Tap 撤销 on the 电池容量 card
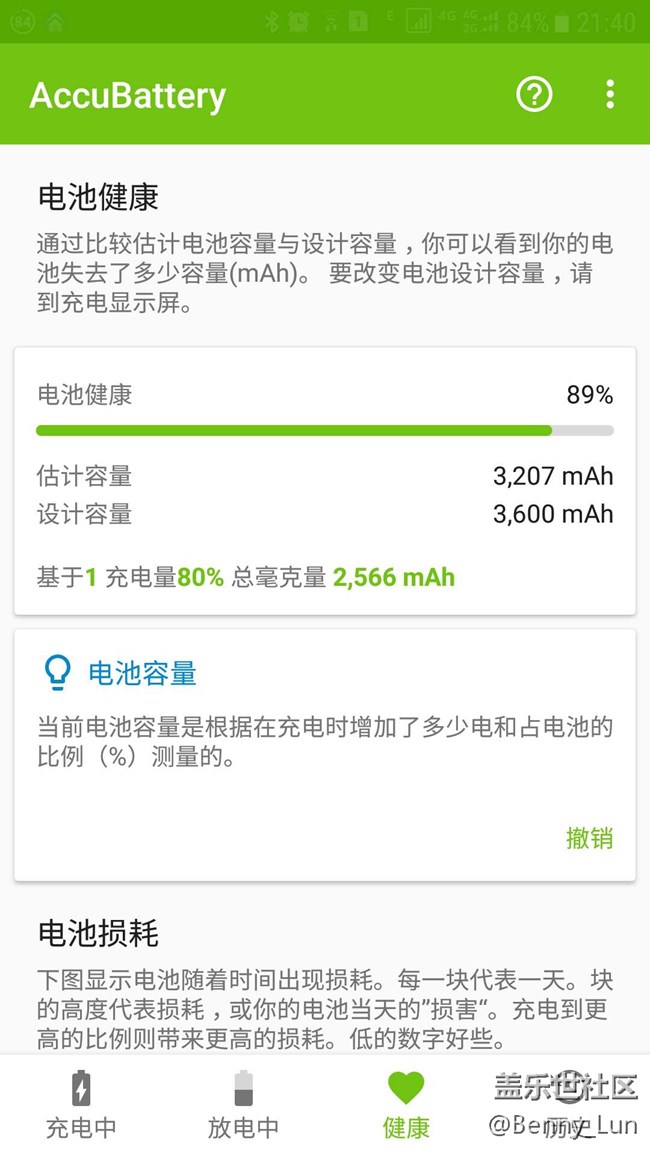Screen dimensions: 650x1156 click(589, 838)
